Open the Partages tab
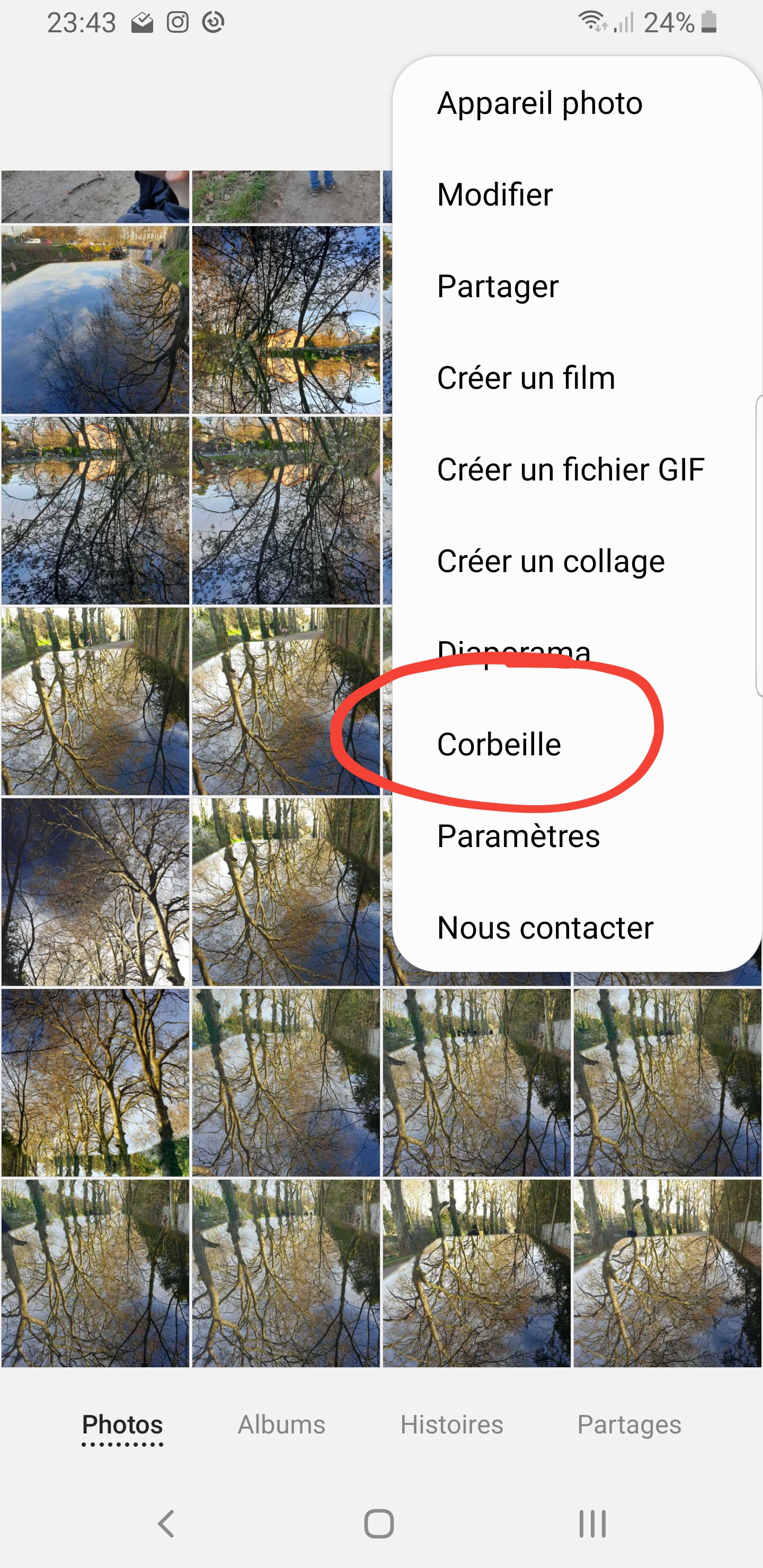The image size is (763, 1568). (629, 1425)
